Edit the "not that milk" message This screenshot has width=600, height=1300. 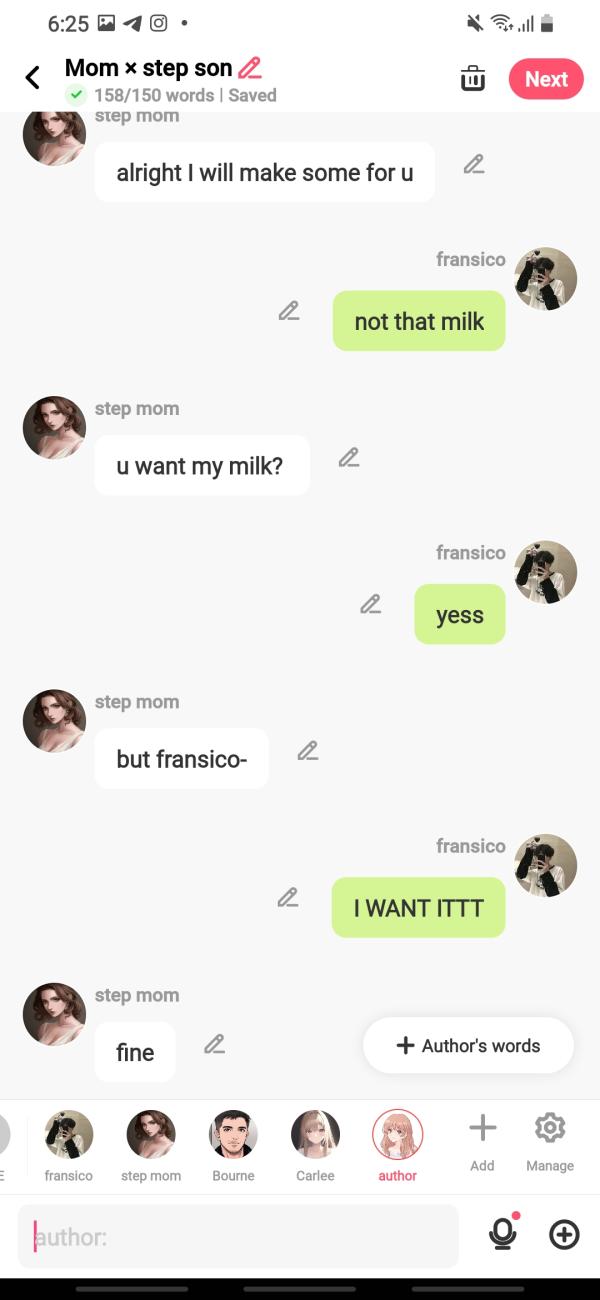click(289, 311)
